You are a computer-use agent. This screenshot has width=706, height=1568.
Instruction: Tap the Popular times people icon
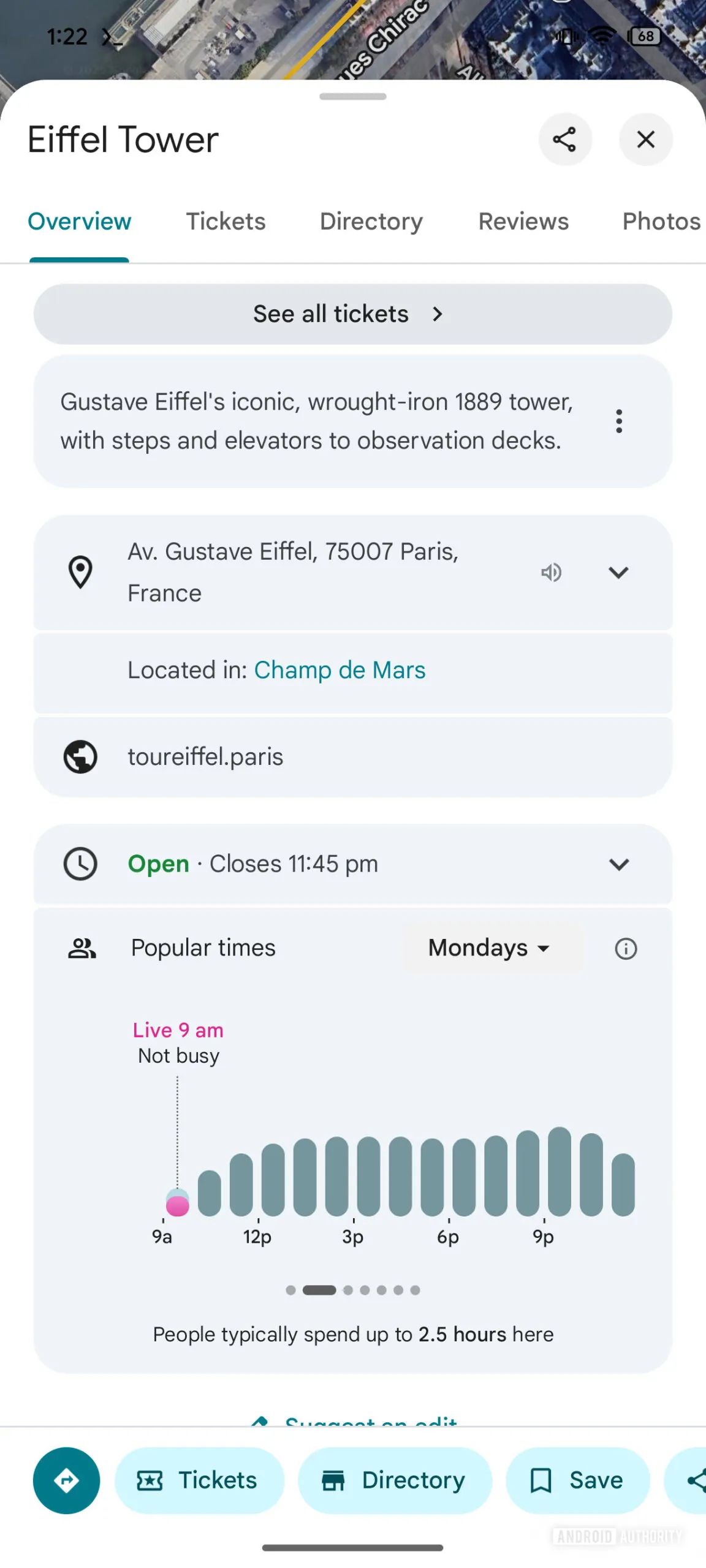click(83, 948)
